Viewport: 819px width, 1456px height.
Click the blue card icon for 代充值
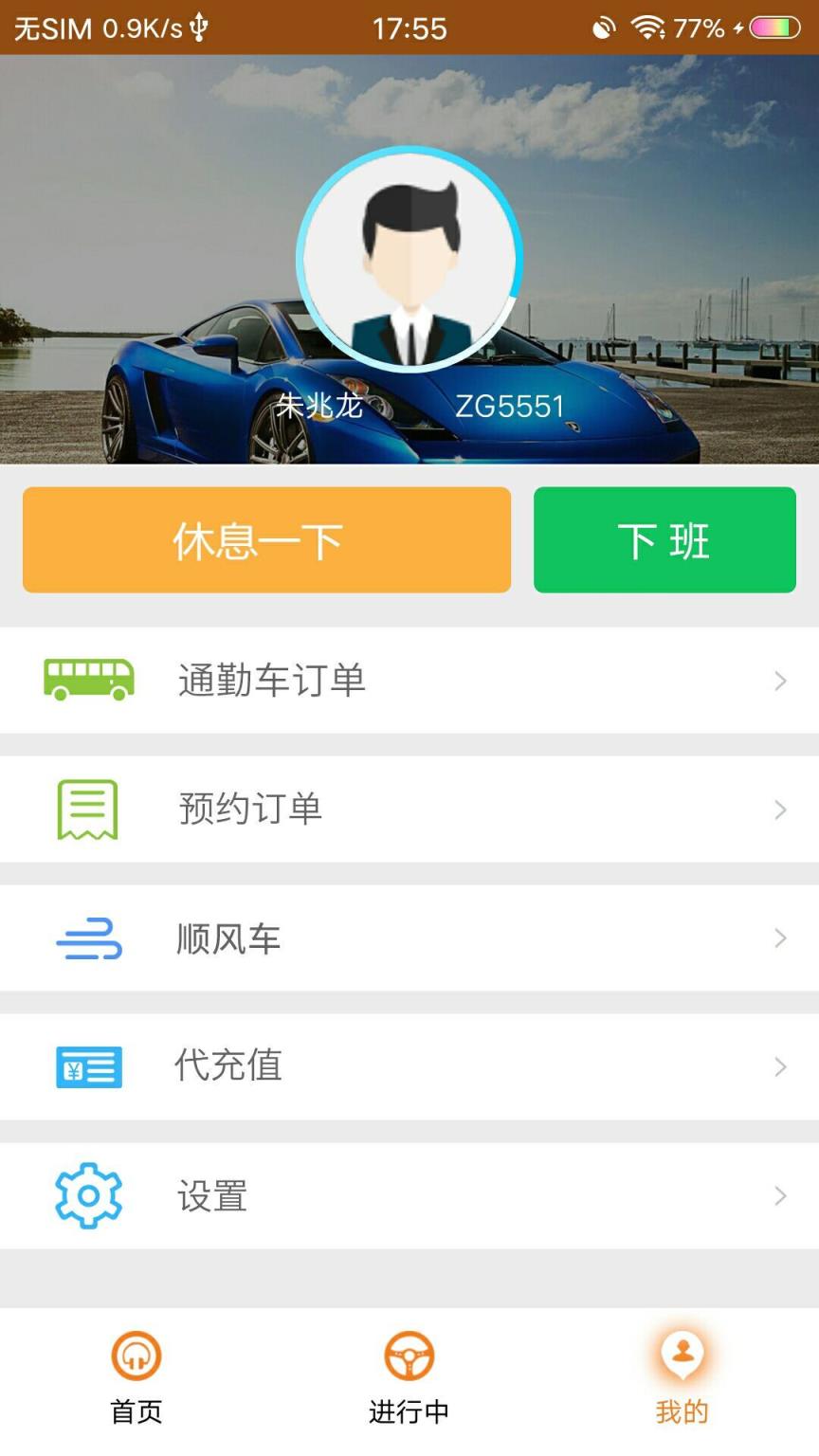pos(87,1066)
